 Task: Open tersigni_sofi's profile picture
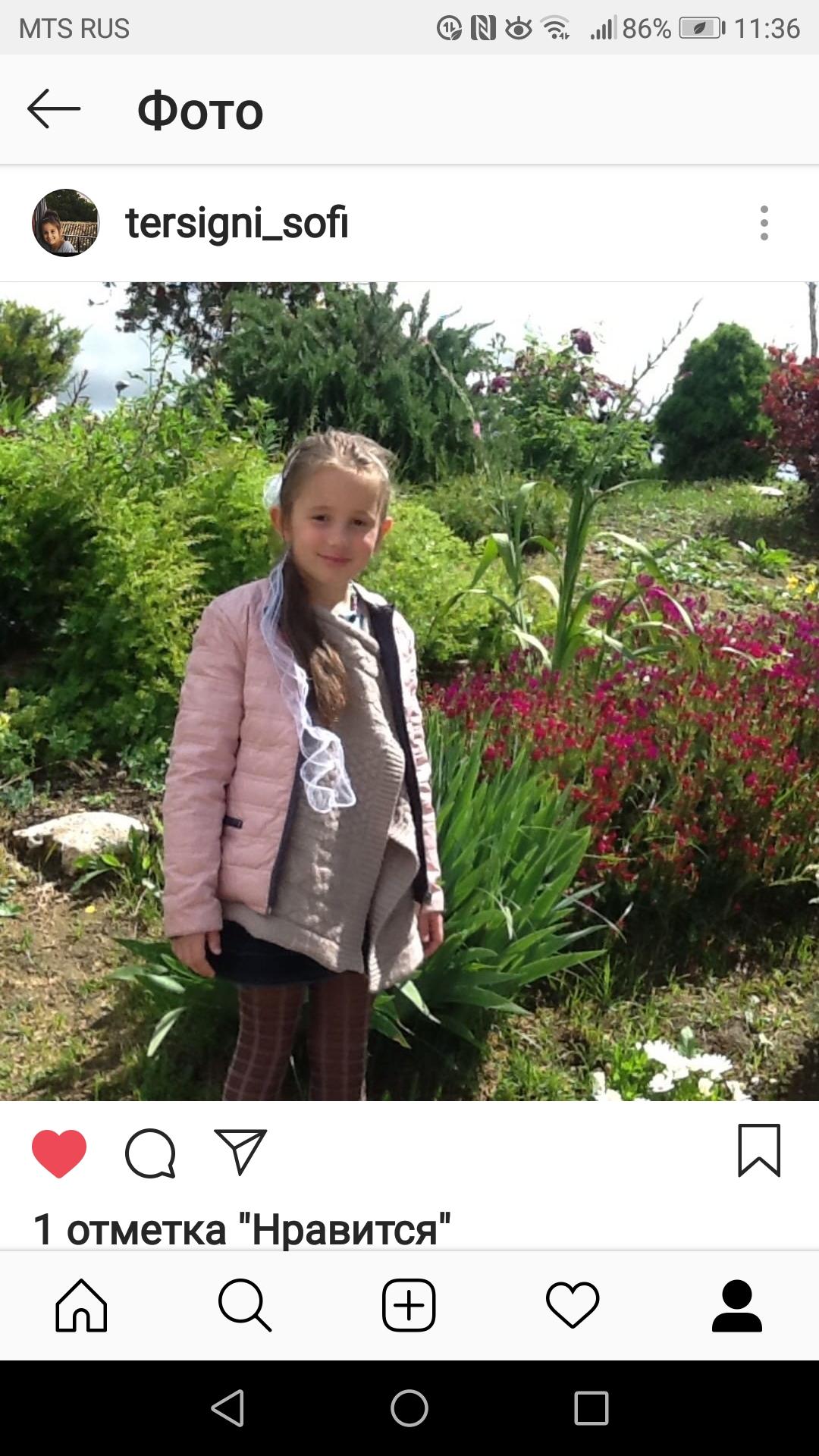pos(65,223)
